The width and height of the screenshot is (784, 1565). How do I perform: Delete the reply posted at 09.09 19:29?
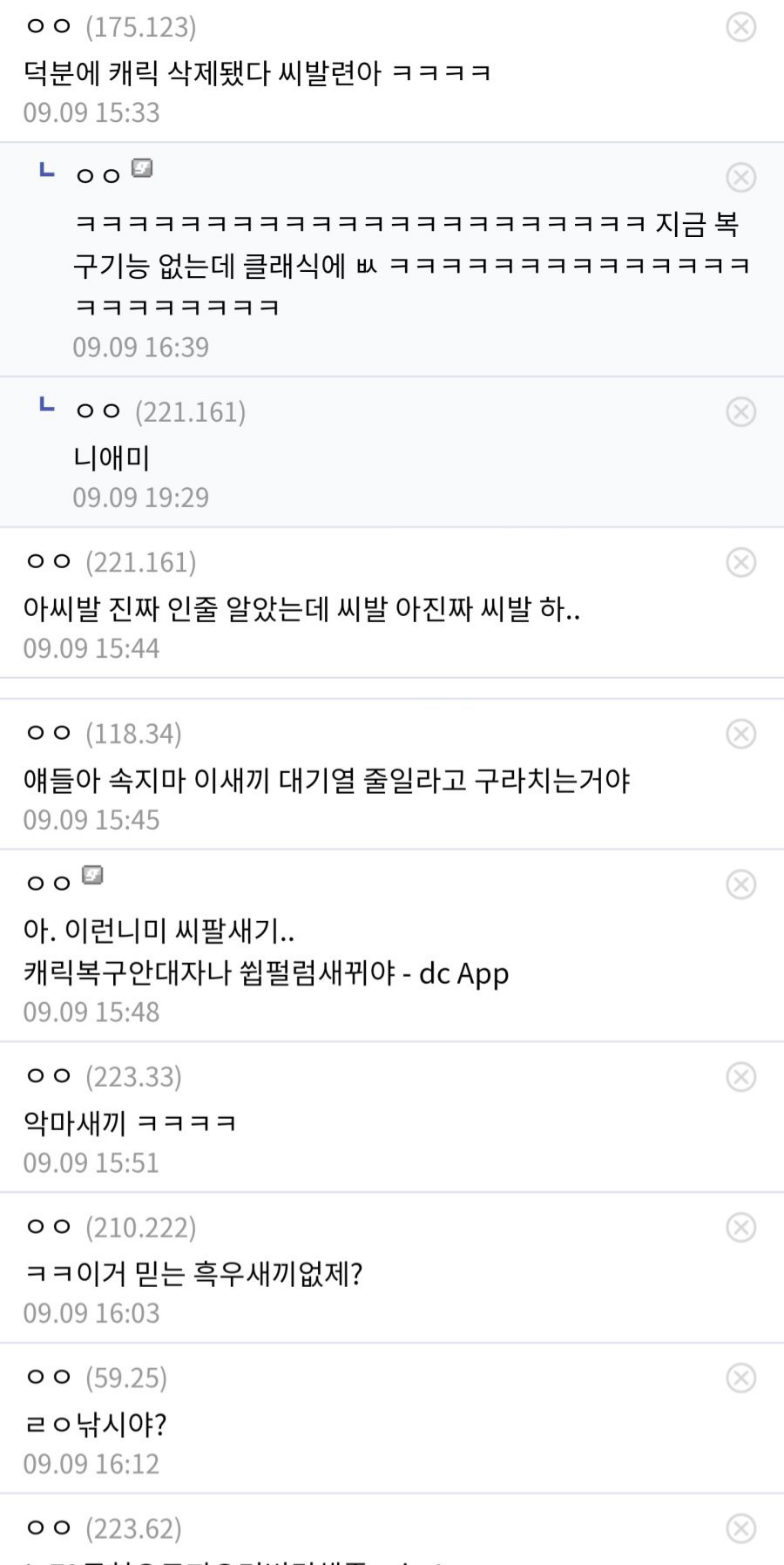(740, 411)
